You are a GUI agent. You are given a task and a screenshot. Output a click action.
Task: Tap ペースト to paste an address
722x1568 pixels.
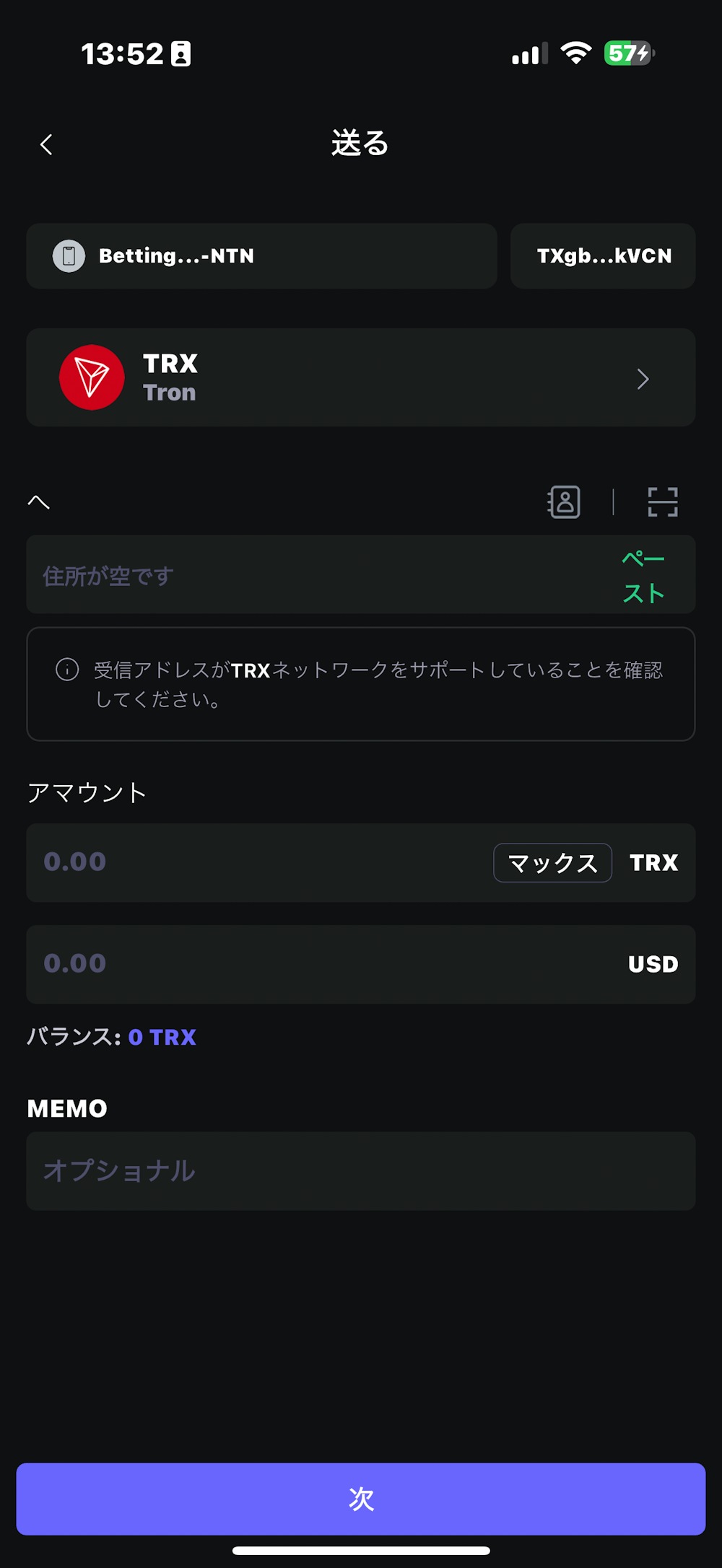point(643,575)
